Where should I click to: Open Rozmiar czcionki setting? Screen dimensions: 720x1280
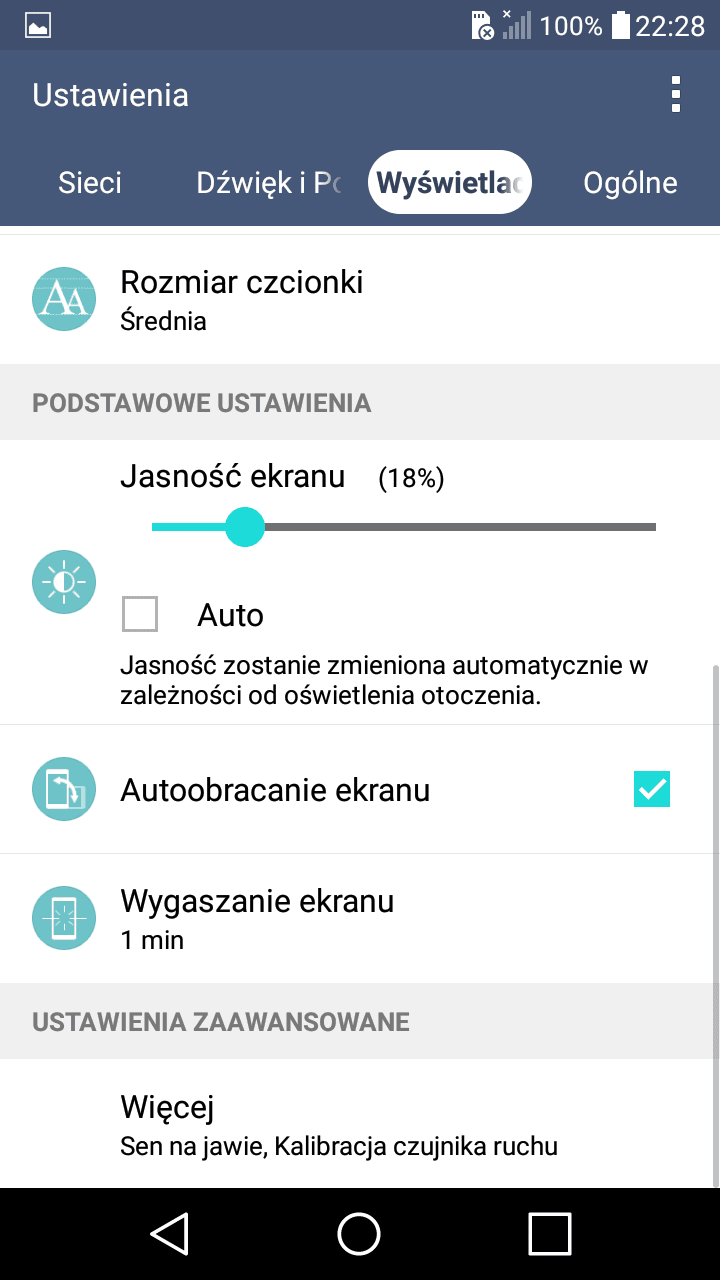360,300
